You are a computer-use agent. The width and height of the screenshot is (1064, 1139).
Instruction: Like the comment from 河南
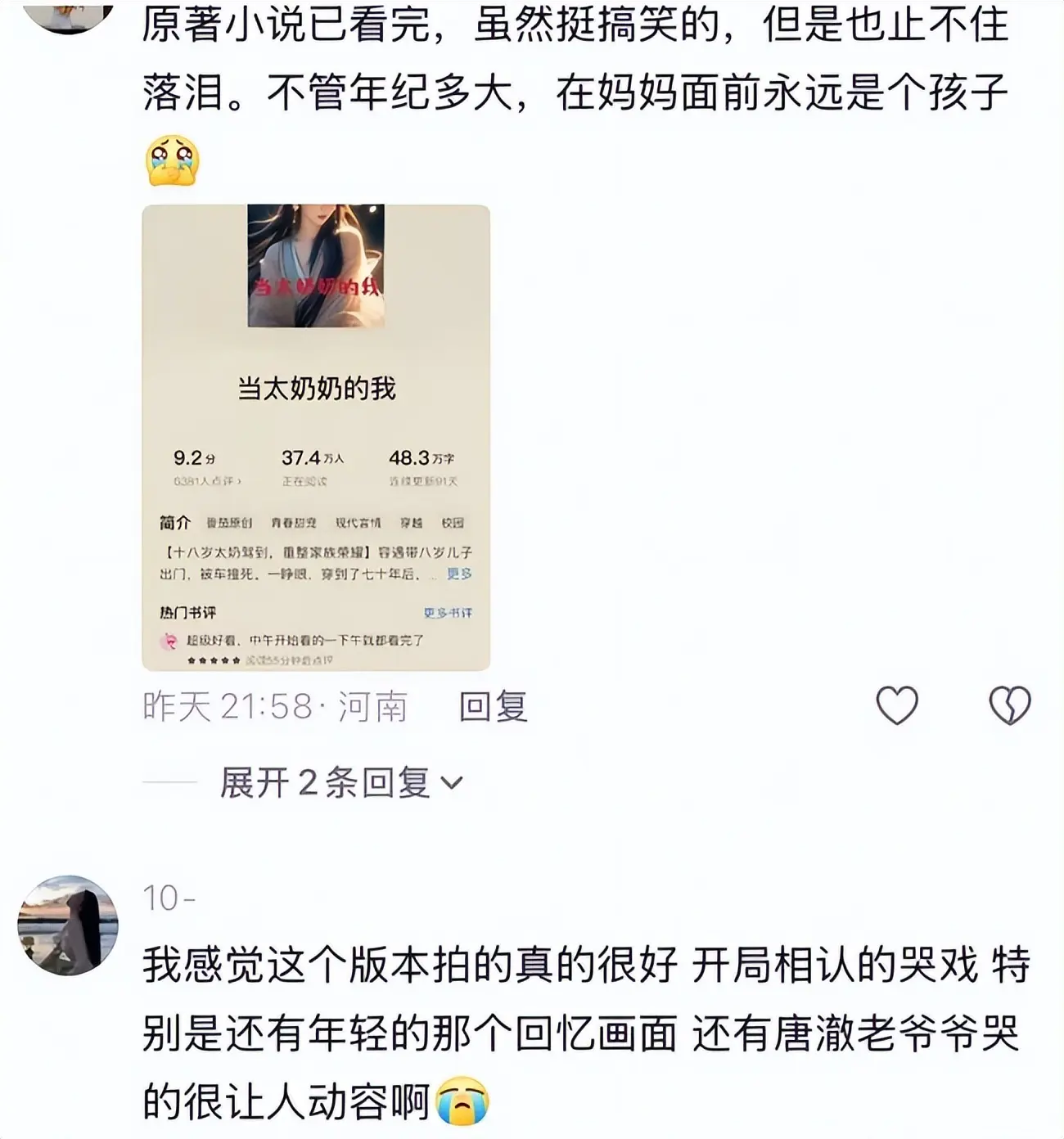pos(897,705)
